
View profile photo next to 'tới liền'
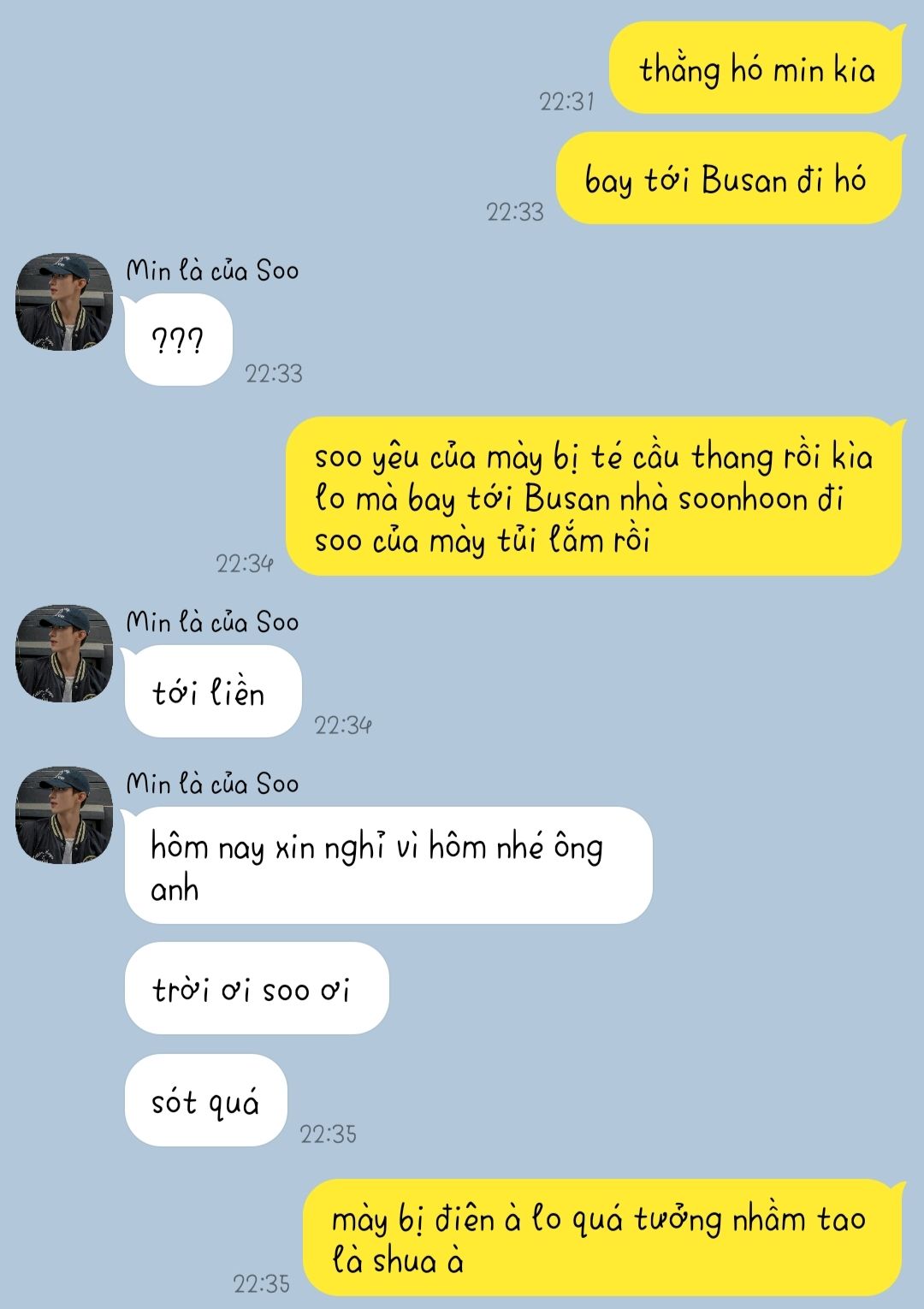click(64, 654)
